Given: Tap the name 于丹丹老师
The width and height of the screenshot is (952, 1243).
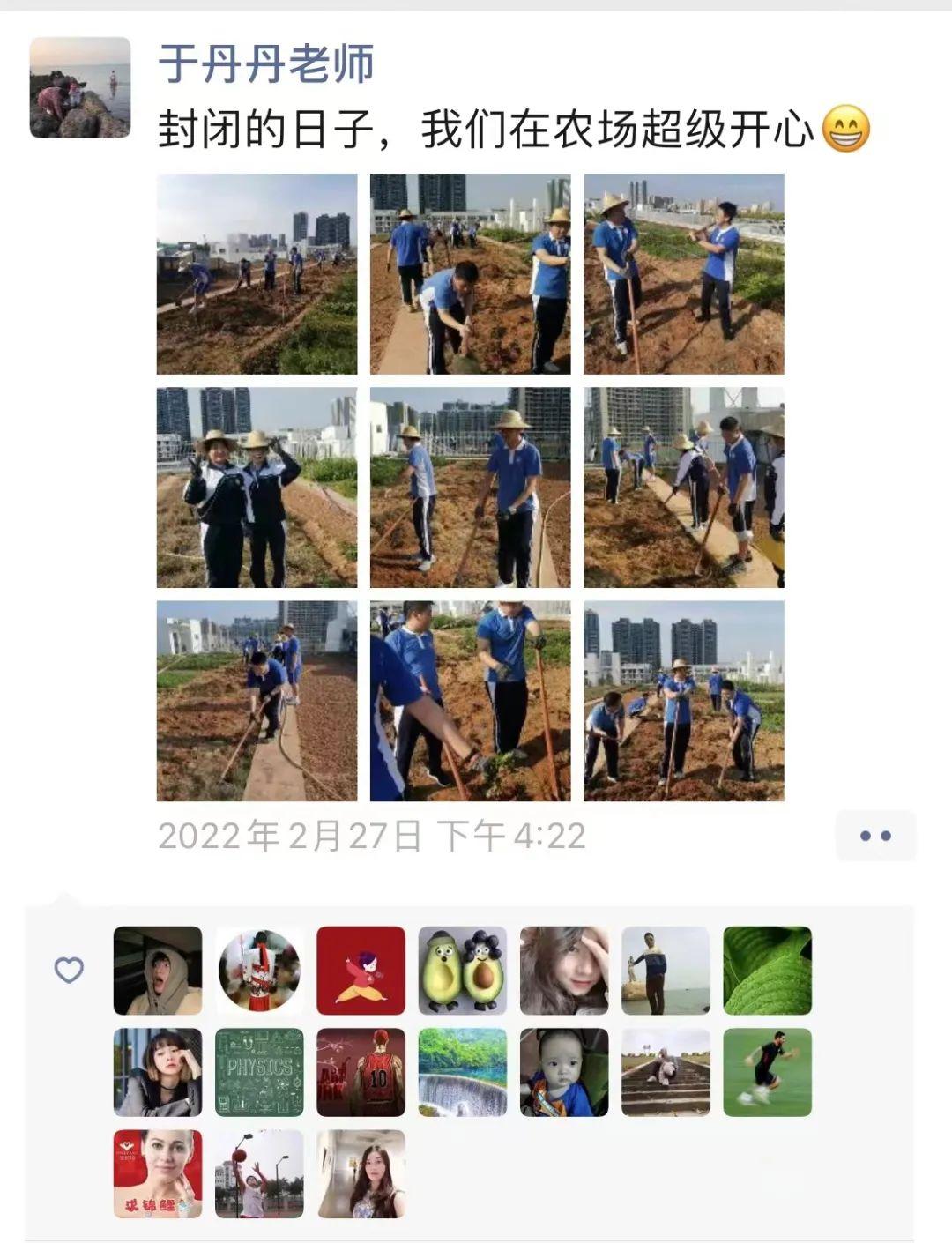Looking at the screenshot, I should click(x=266, y=64).
